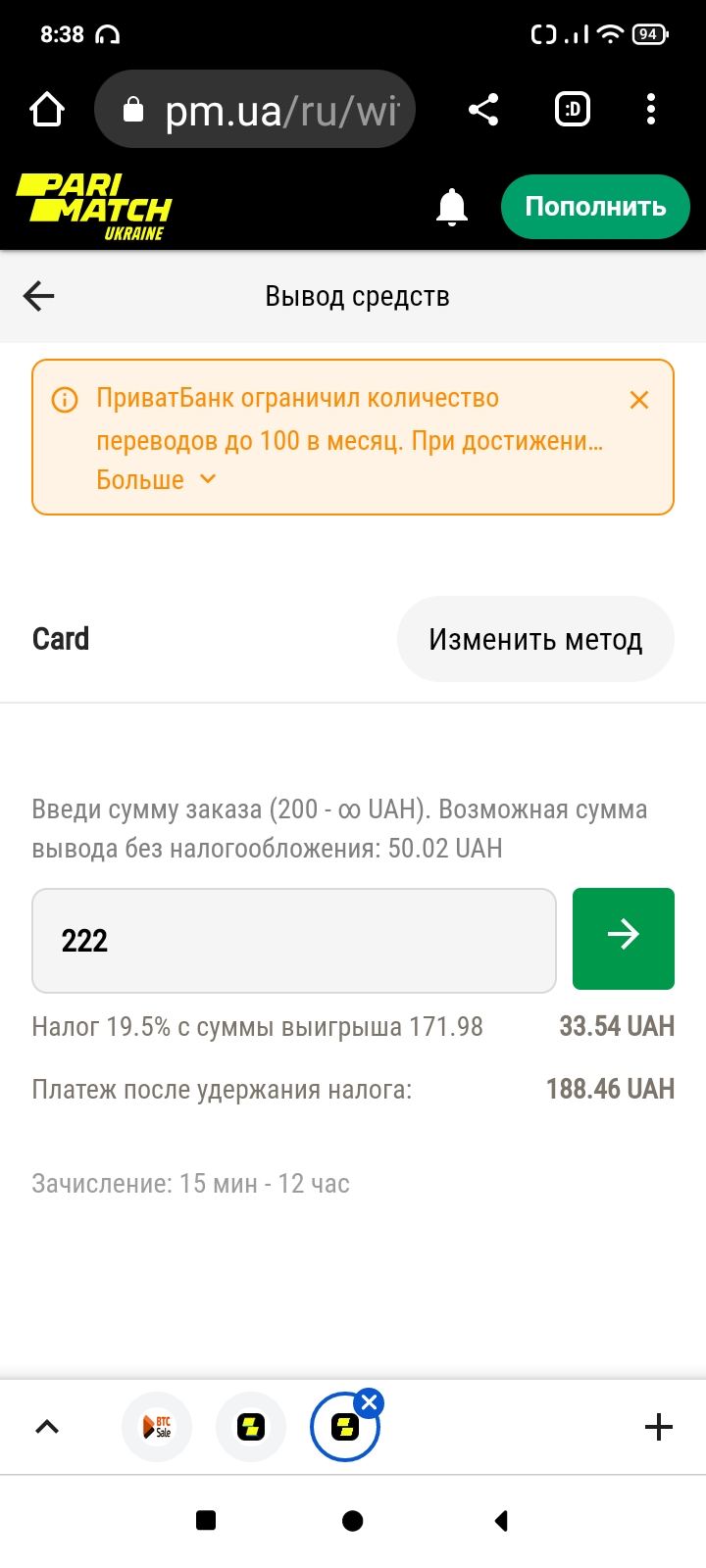The image size is (706, 1568).
Task: Share this page
Action: [x=483, y=110]
